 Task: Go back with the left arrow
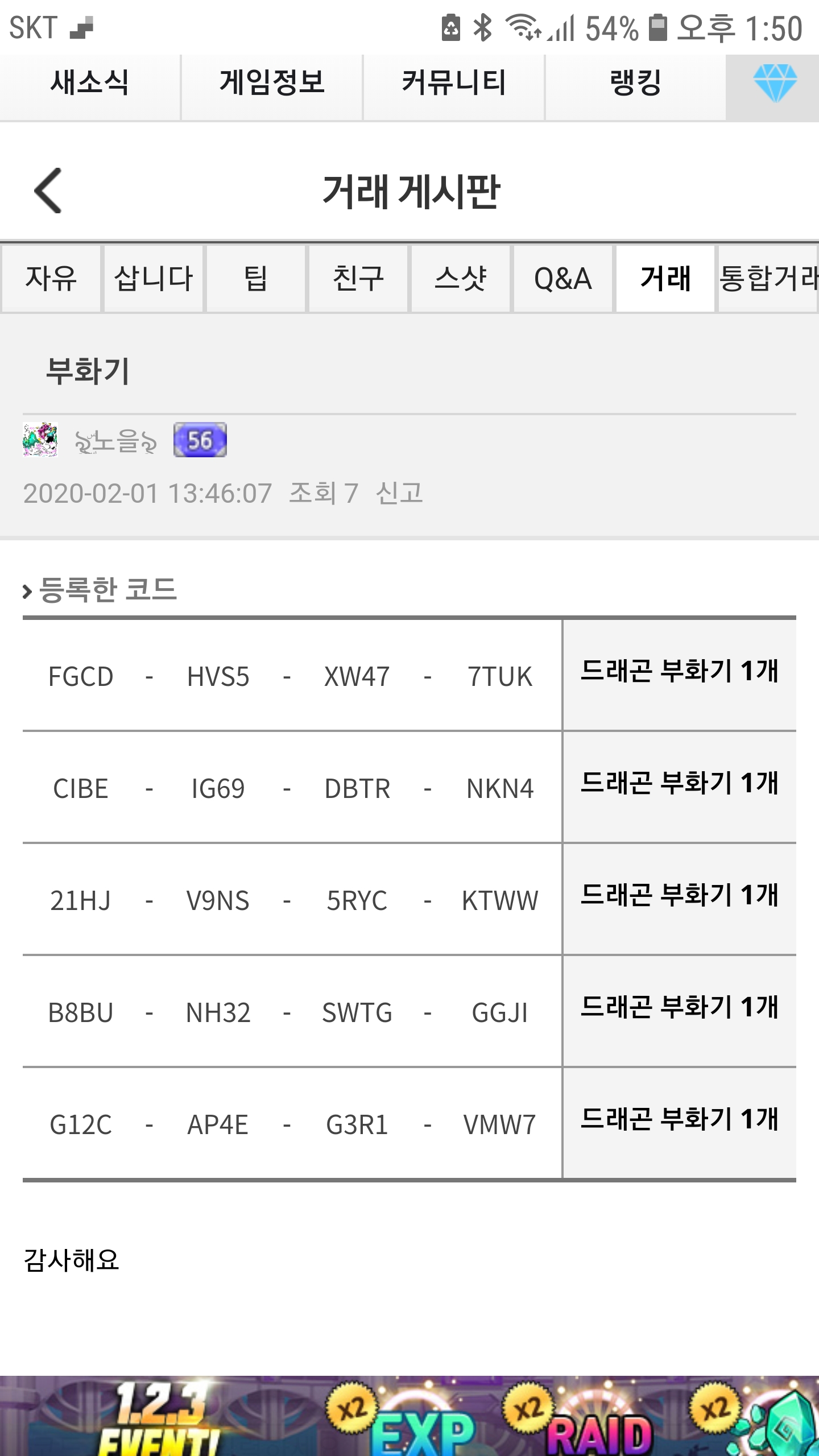(x=48, y=191)
